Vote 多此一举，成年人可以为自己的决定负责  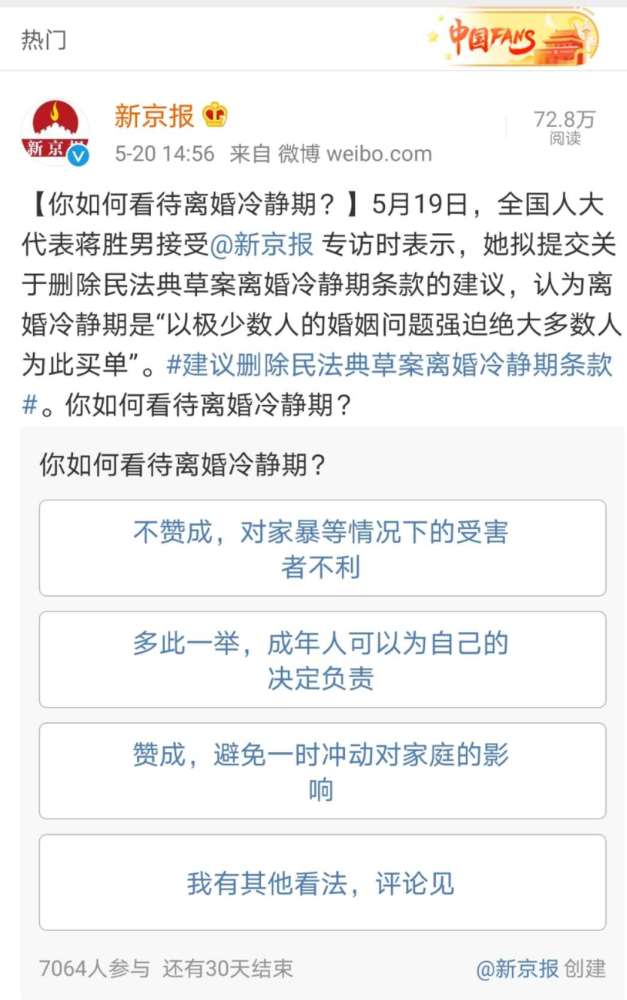pos(322,660)
